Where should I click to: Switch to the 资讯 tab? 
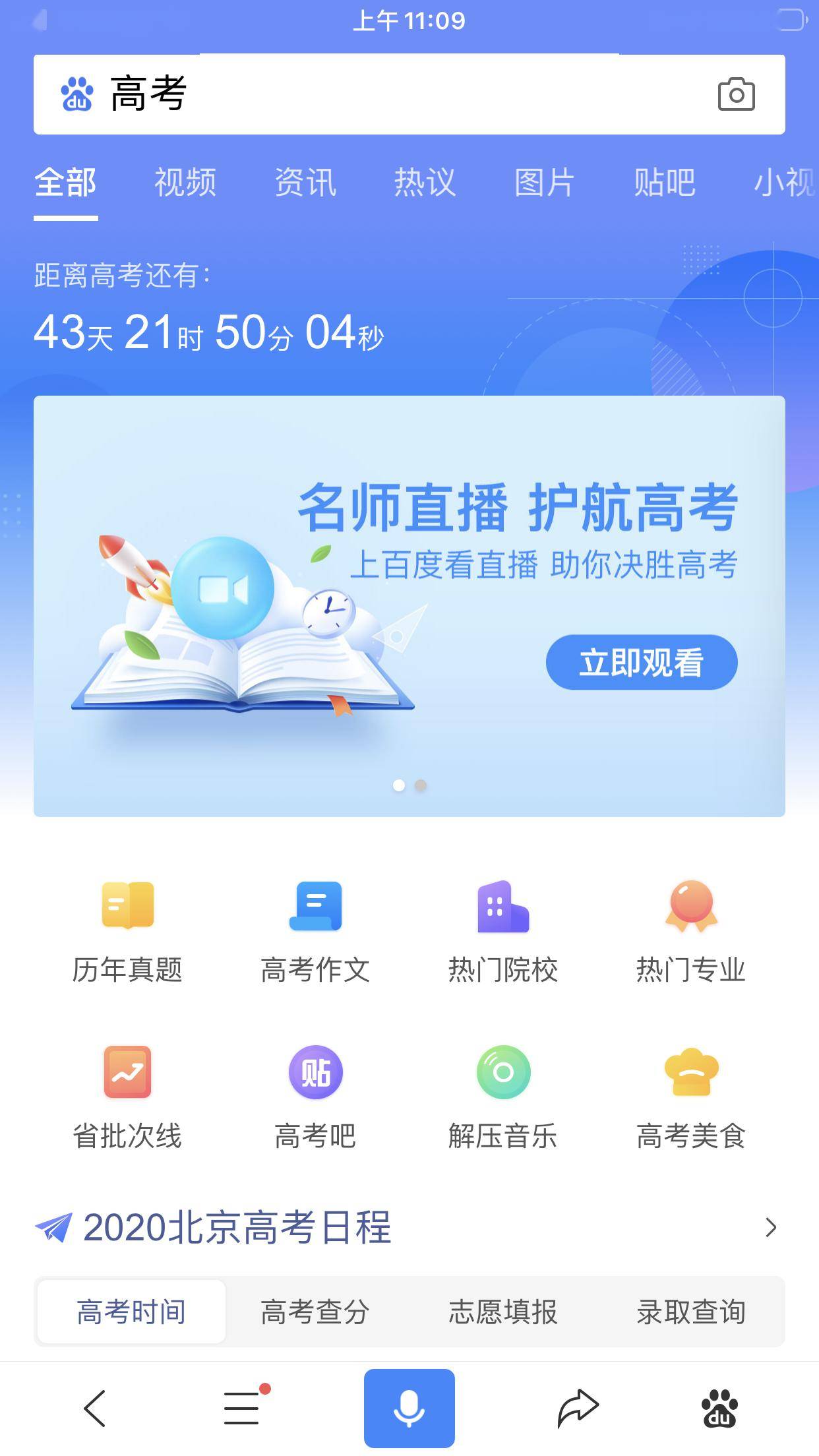tap(305, 182)
